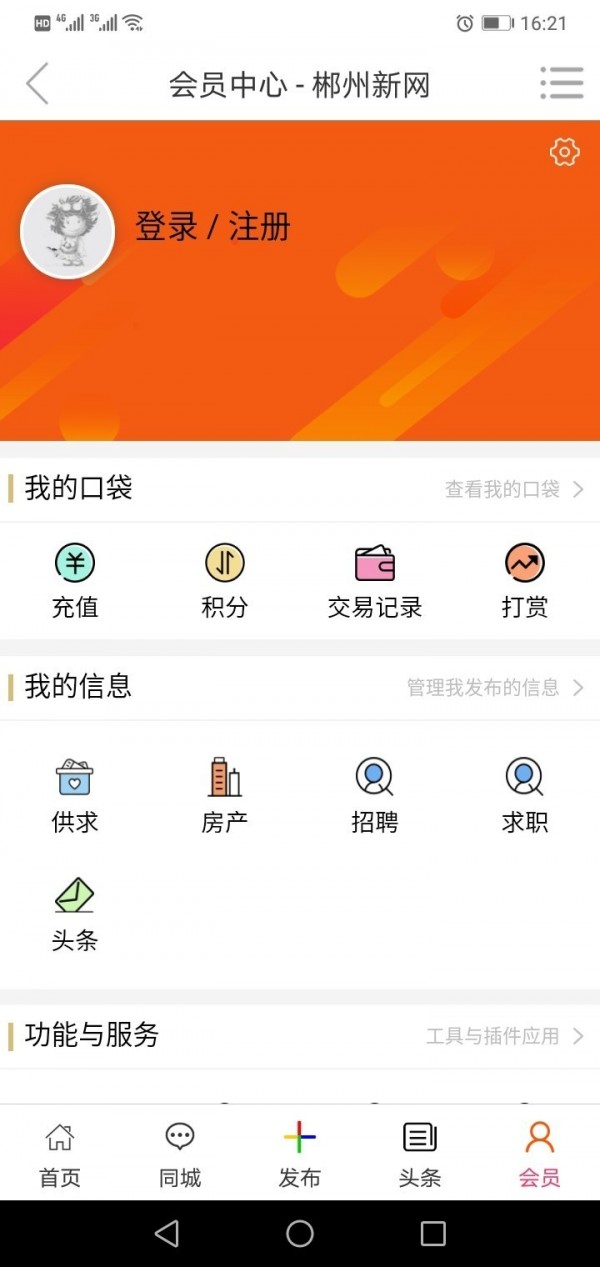The width and height of the screenshot is (600, 1267).
Task: Tap 登录 / 注册 to sign in
Action: (x=213, y=227)
